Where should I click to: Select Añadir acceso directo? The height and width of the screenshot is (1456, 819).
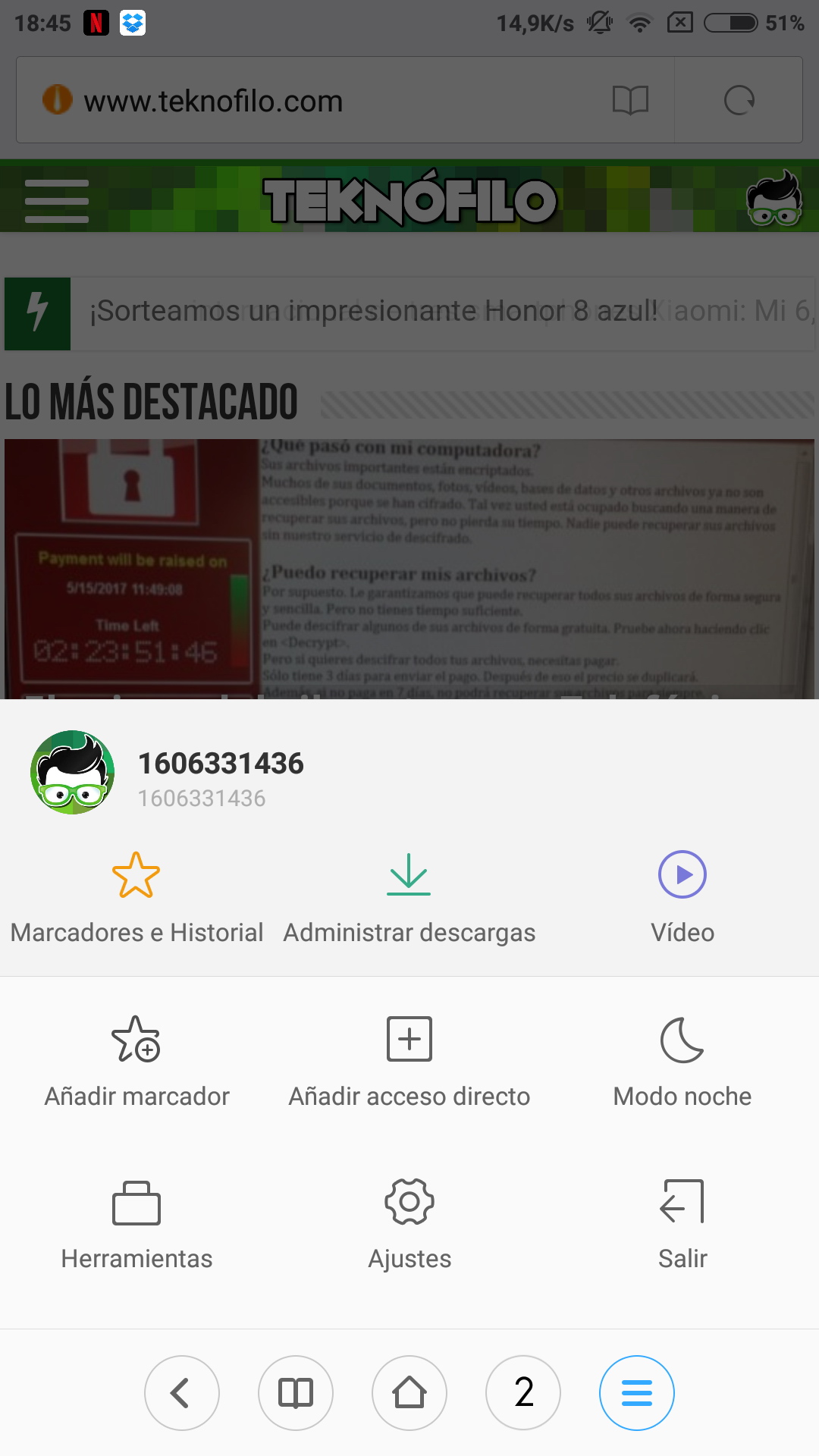pyautogui.click(x=409, y=1062)
